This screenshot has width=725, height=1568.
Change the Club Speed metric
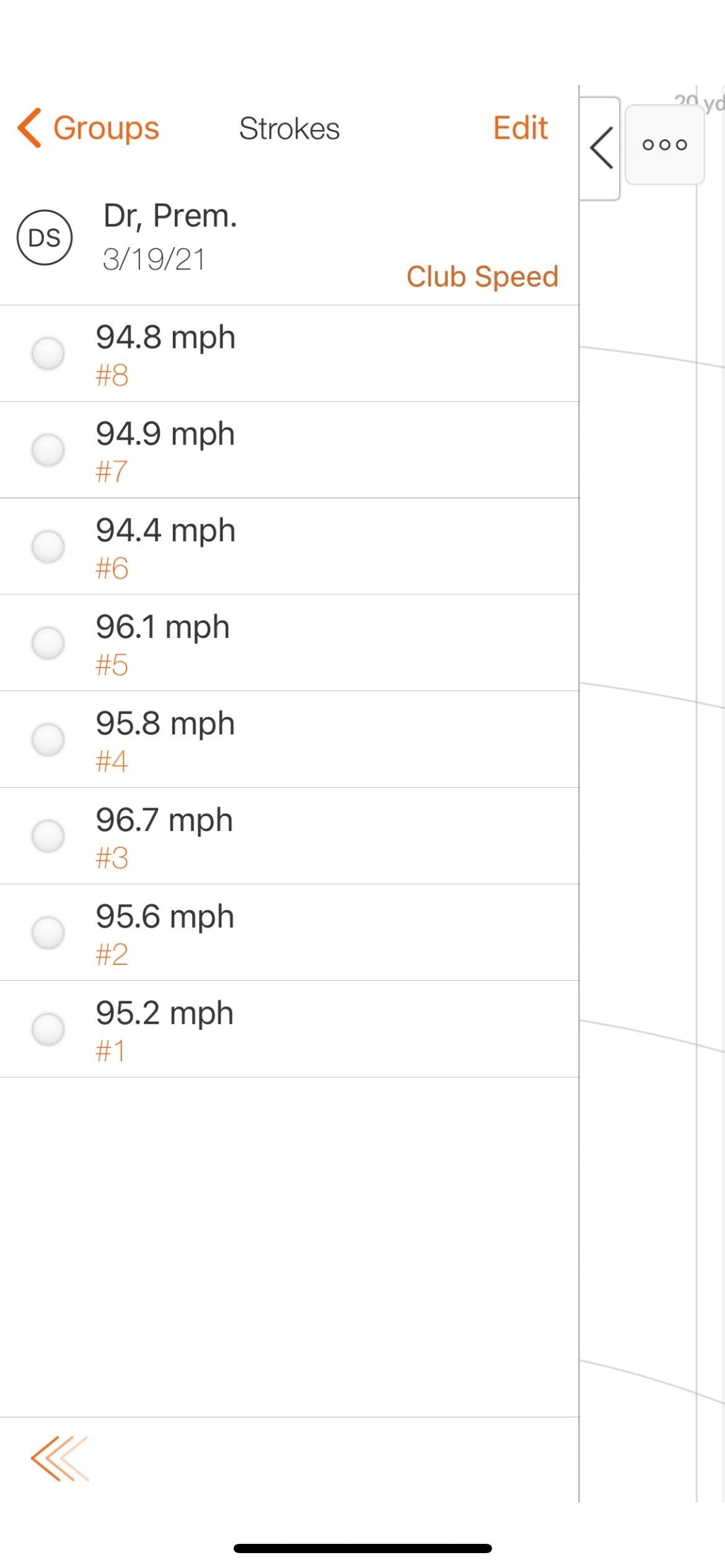coord(482,276)
